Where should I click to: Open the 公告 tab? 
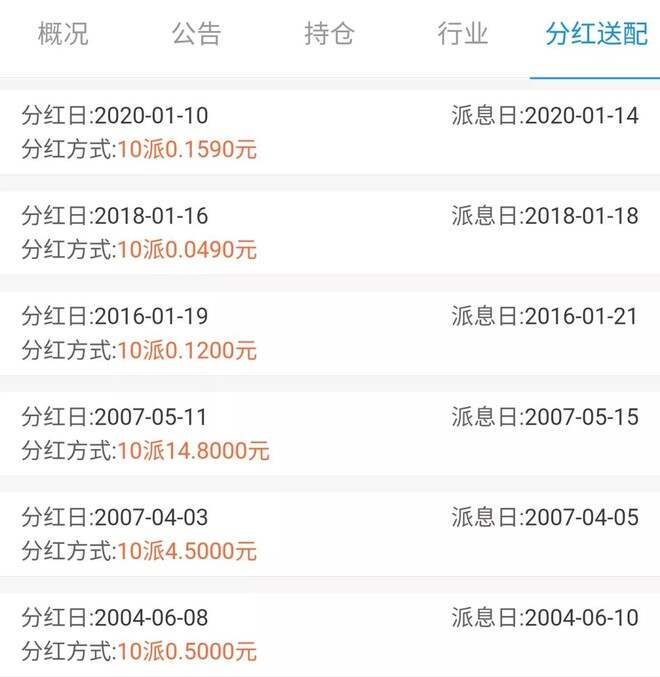click(196, 34)
